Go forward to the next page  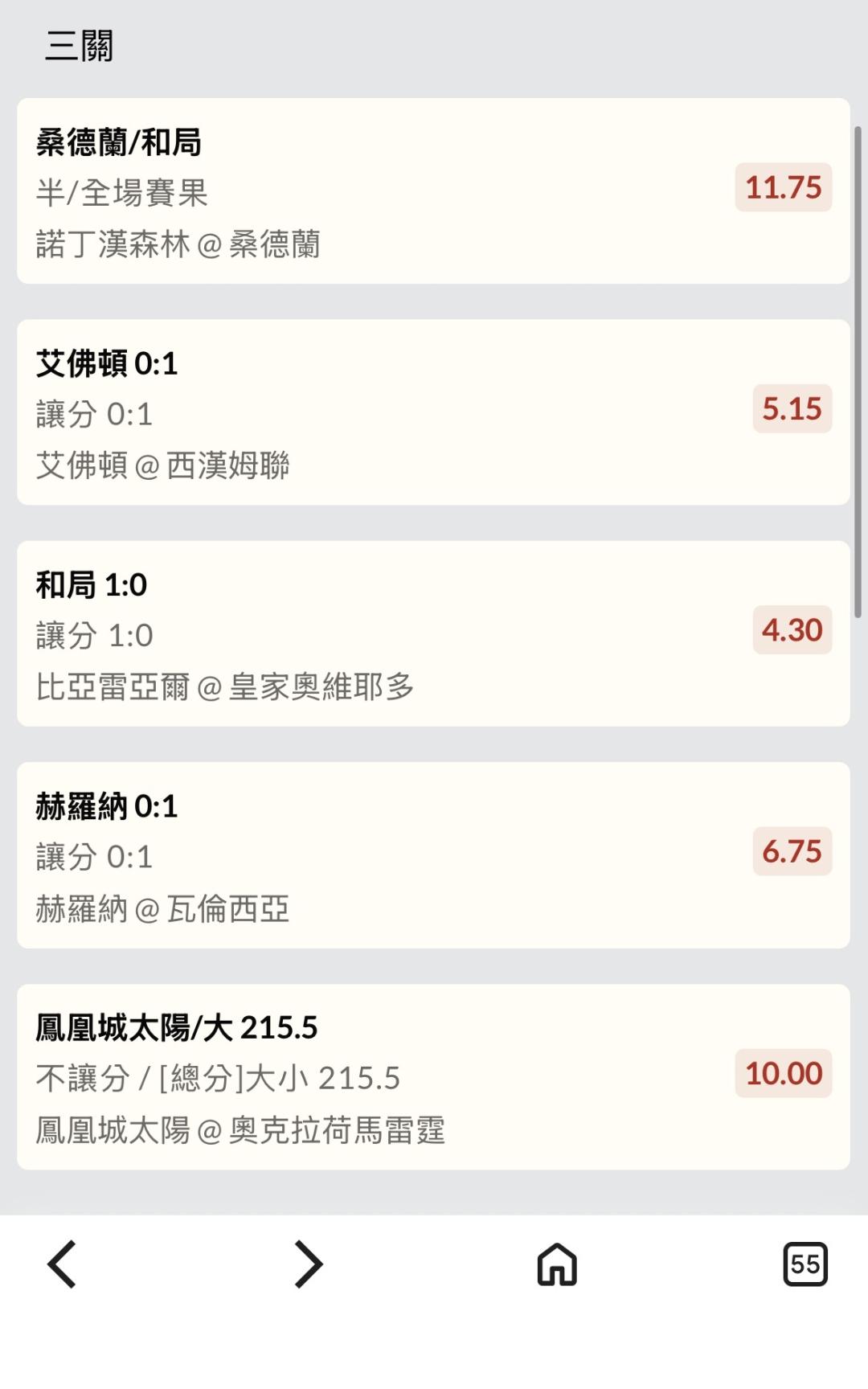pyautogui.click(x=309, y=1264)
